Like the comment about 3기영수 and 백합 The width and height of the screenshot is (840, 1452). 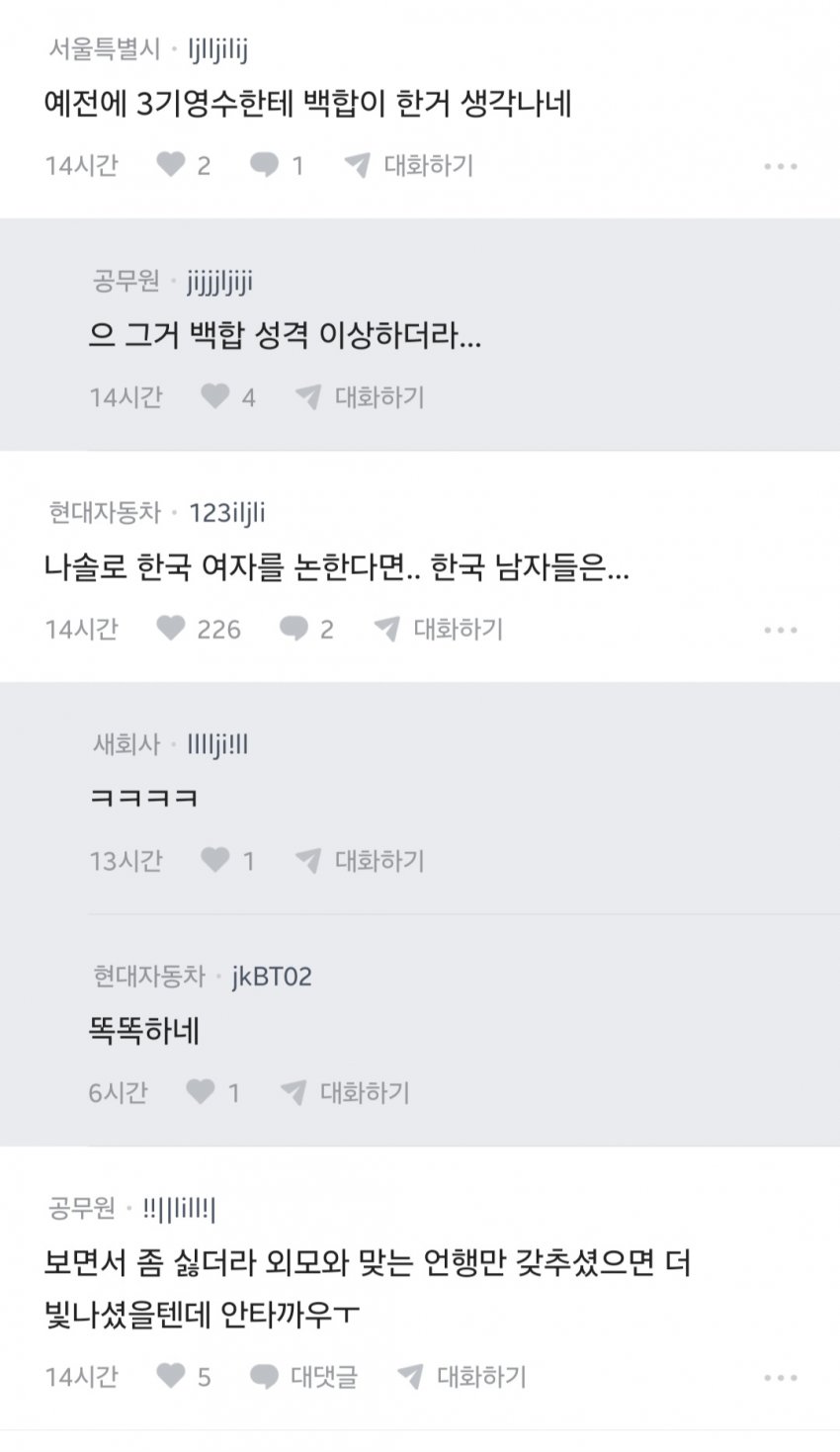click(172, 165)
